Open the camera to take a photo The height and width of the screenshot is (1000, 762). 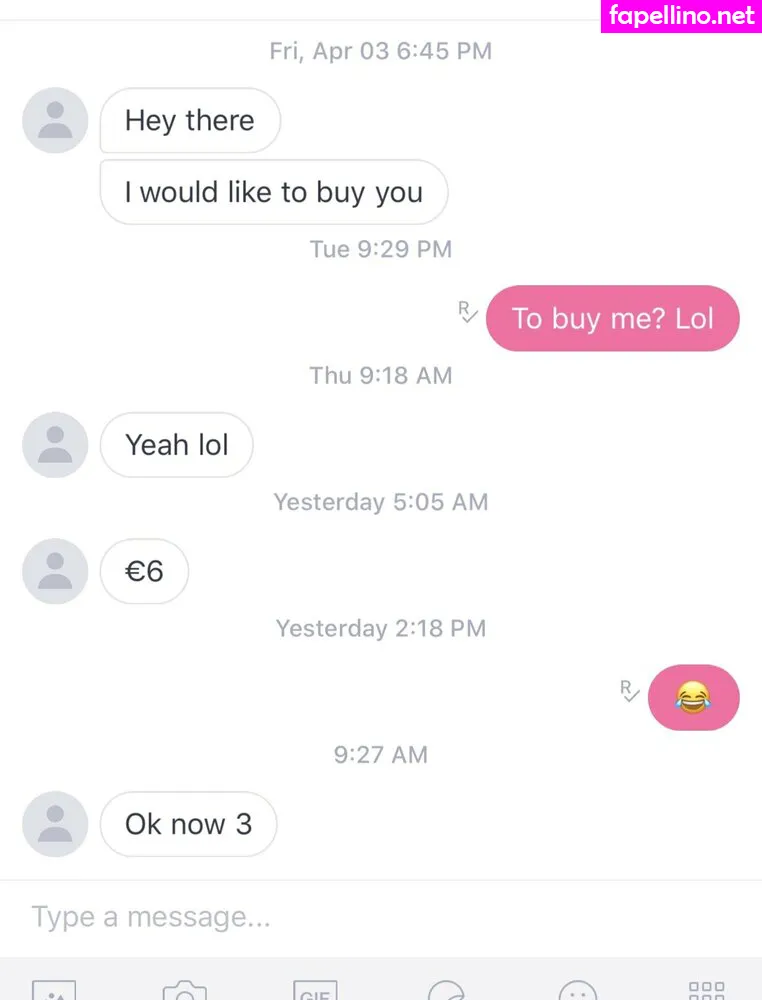[184, 990]
